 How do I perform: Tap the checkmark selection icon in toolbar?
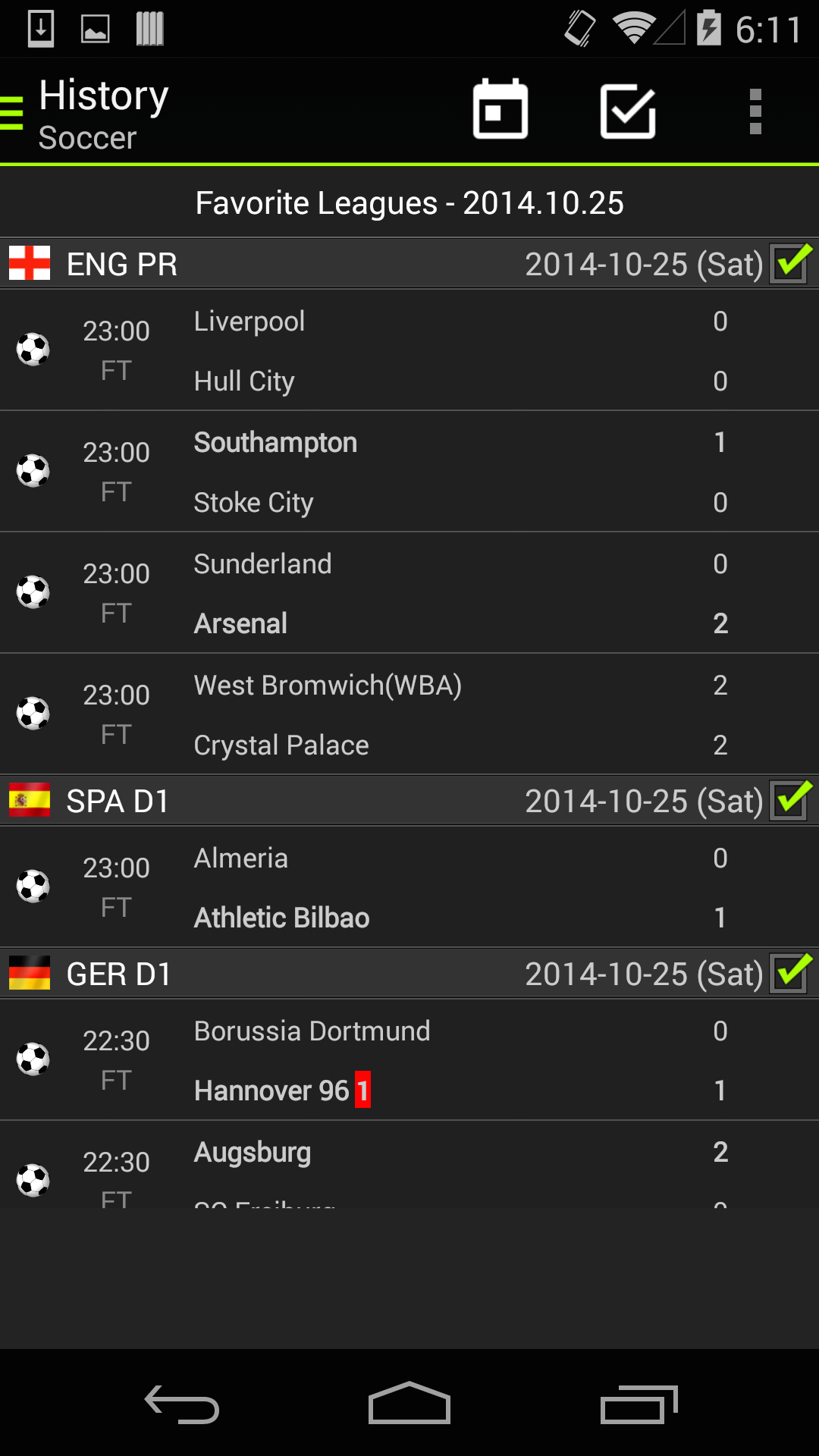click(628, 111)
